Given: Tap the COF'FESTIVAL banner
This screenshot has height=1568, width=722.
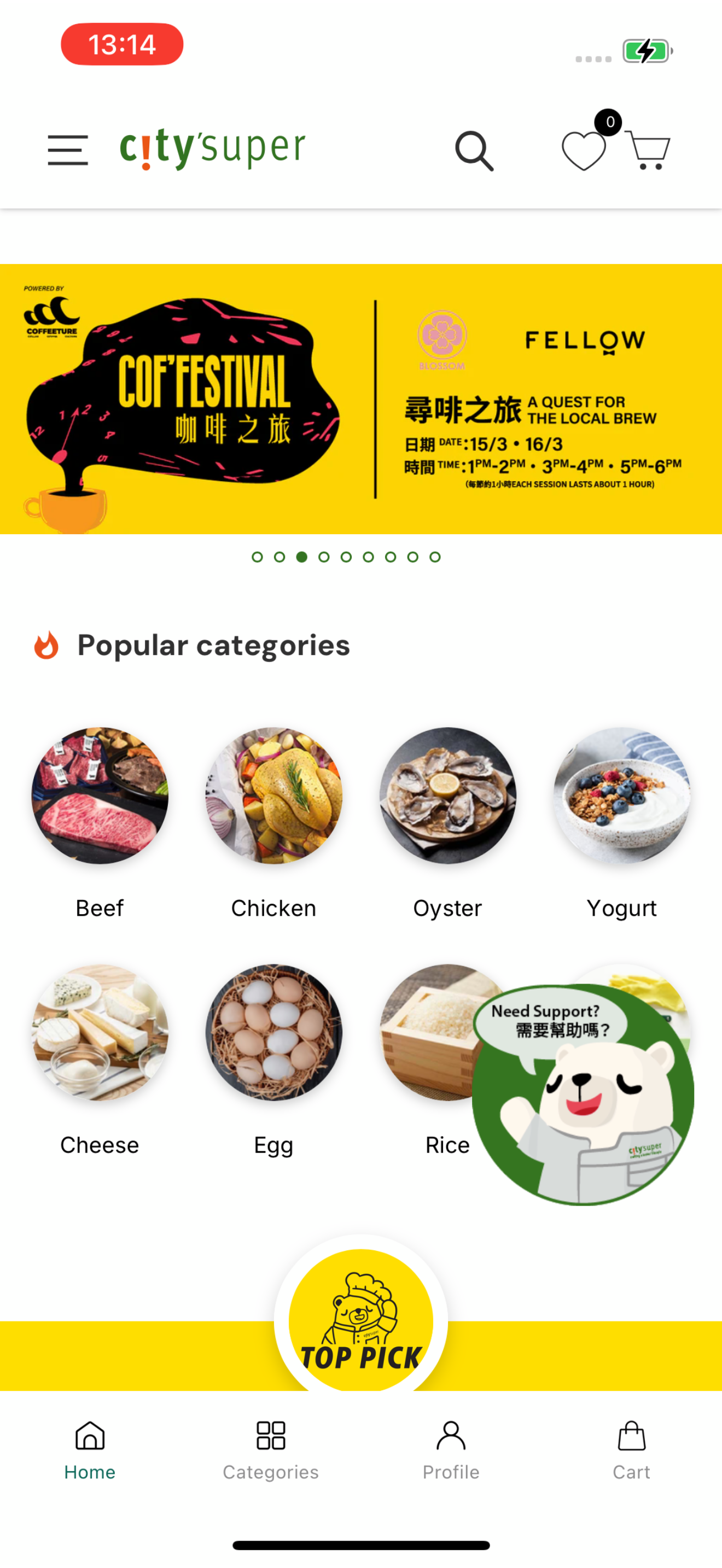Looking at the screenshot, I should point(361,400).
